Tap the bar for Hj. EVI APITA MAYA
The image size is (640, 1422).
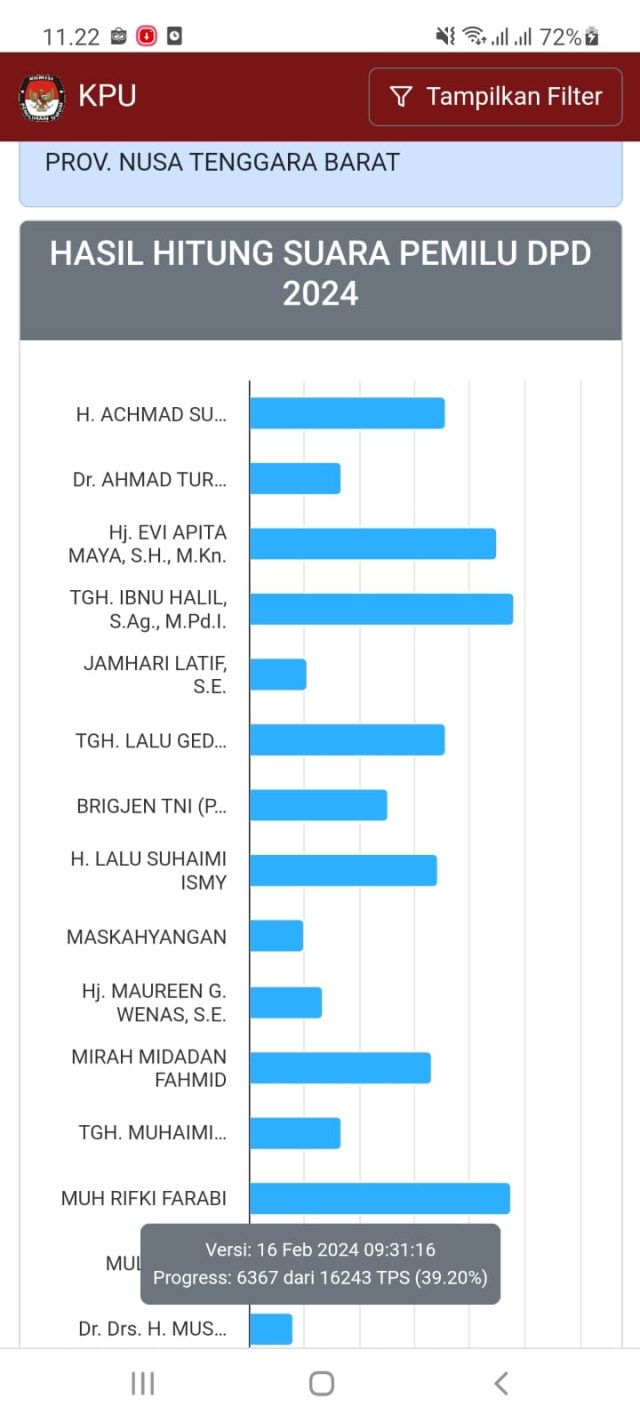(x=373, y=544)
